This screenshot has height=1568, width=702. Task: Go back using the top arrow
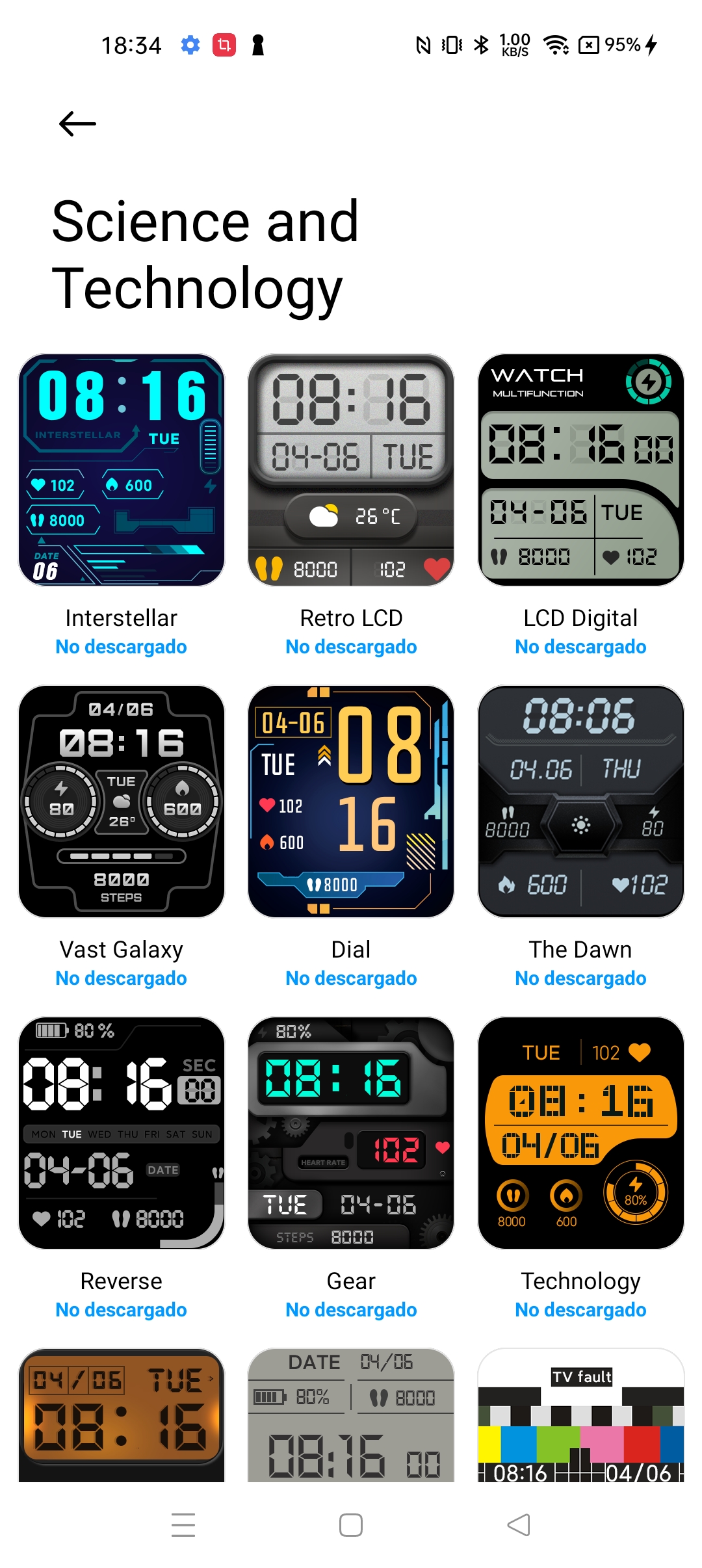pyautogui.click(x=77, y=124)
